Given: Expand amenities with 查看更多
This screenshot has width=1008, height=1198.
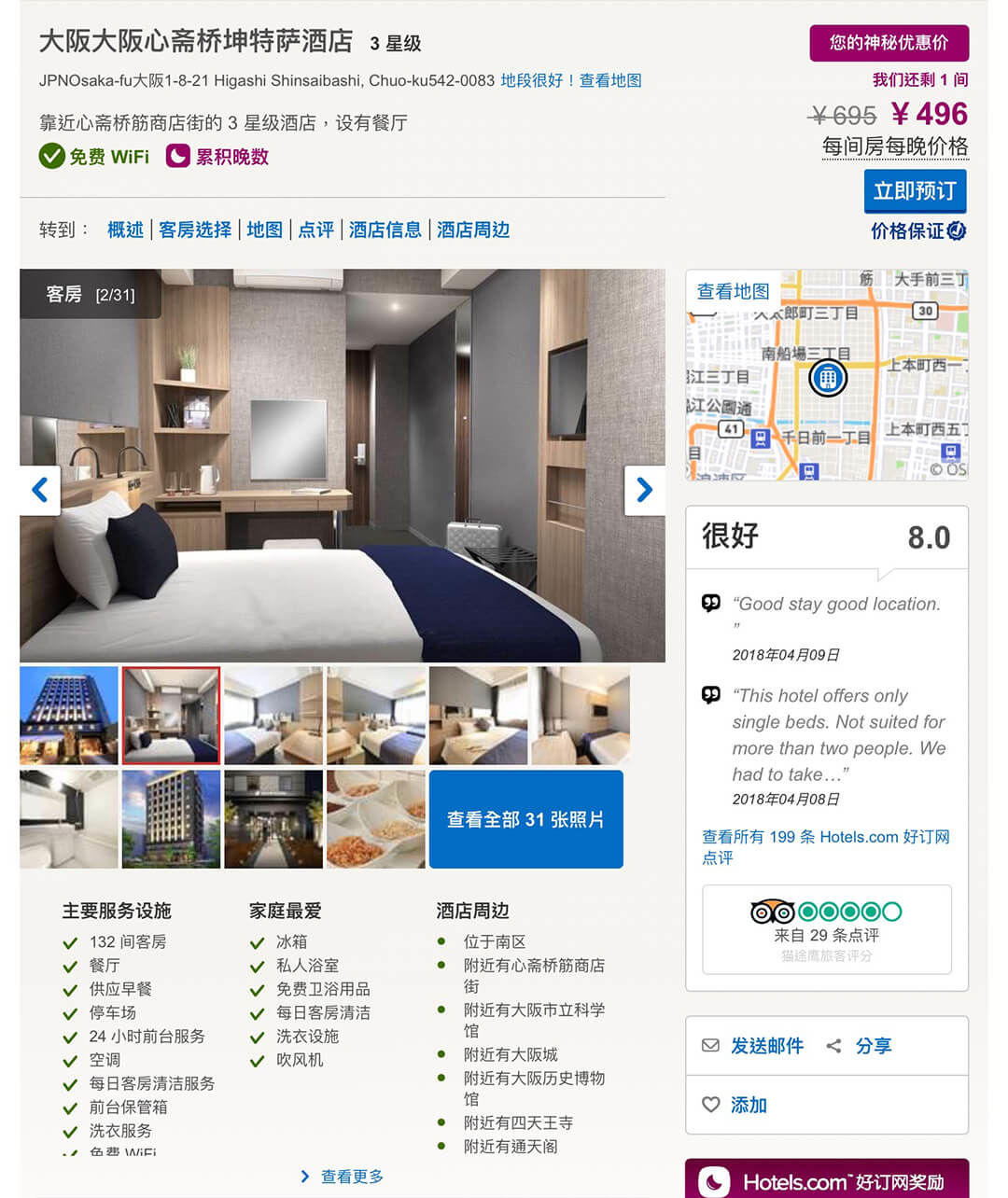Looking at the screenshot, I should click(351, 1177).
